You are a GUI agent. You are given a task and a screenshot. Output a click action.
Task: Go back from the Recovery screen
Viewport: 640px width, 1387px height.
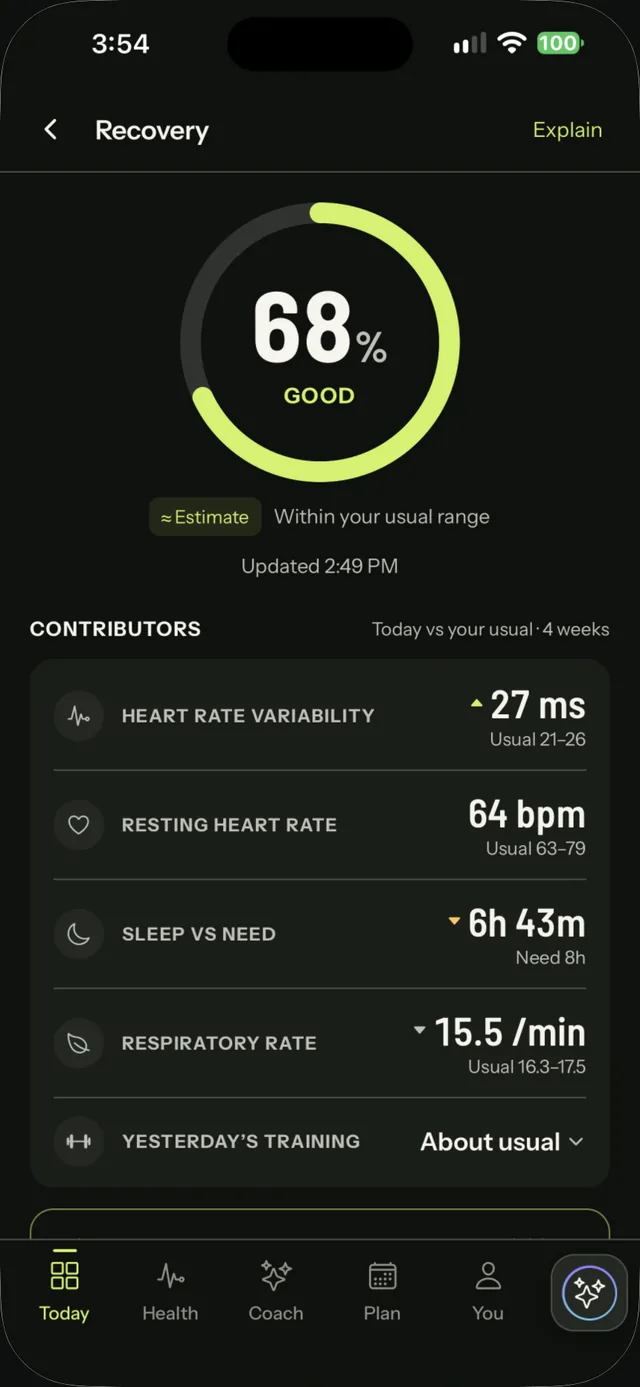coord(51,130)
